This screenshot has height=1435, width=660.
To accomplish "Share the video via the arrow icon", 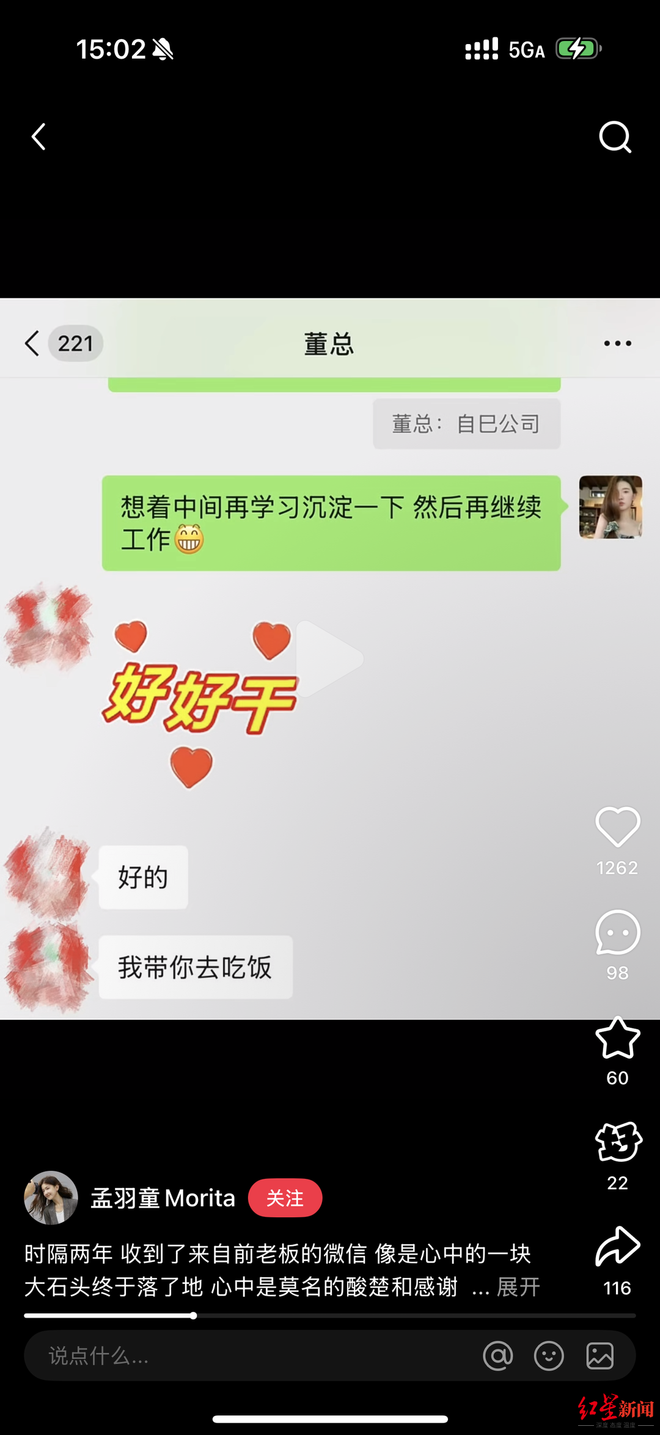I will pos(617,1247).
